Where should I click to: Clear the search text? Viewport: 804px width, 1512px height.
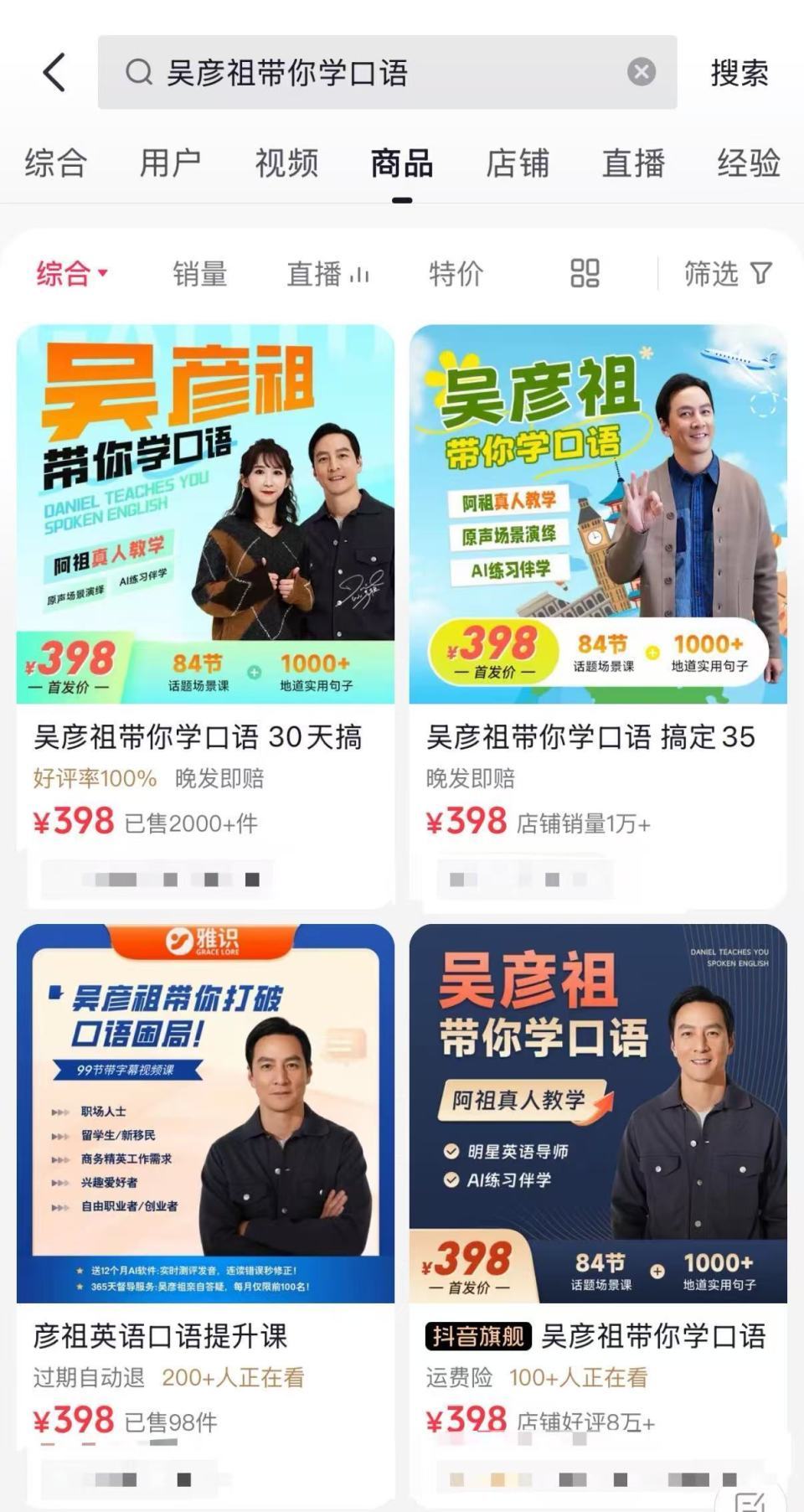642,72
